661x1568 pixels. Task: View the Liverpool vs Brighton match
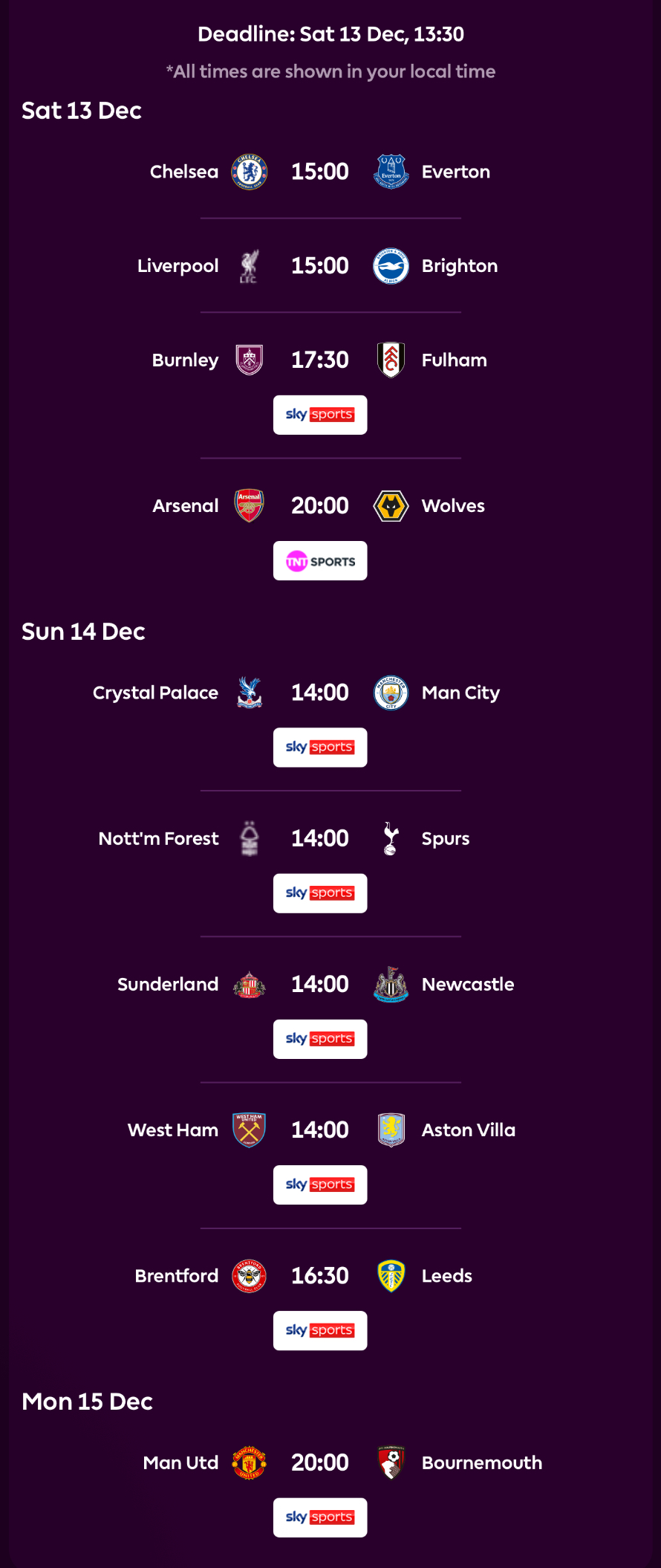(x=320, y=266)
